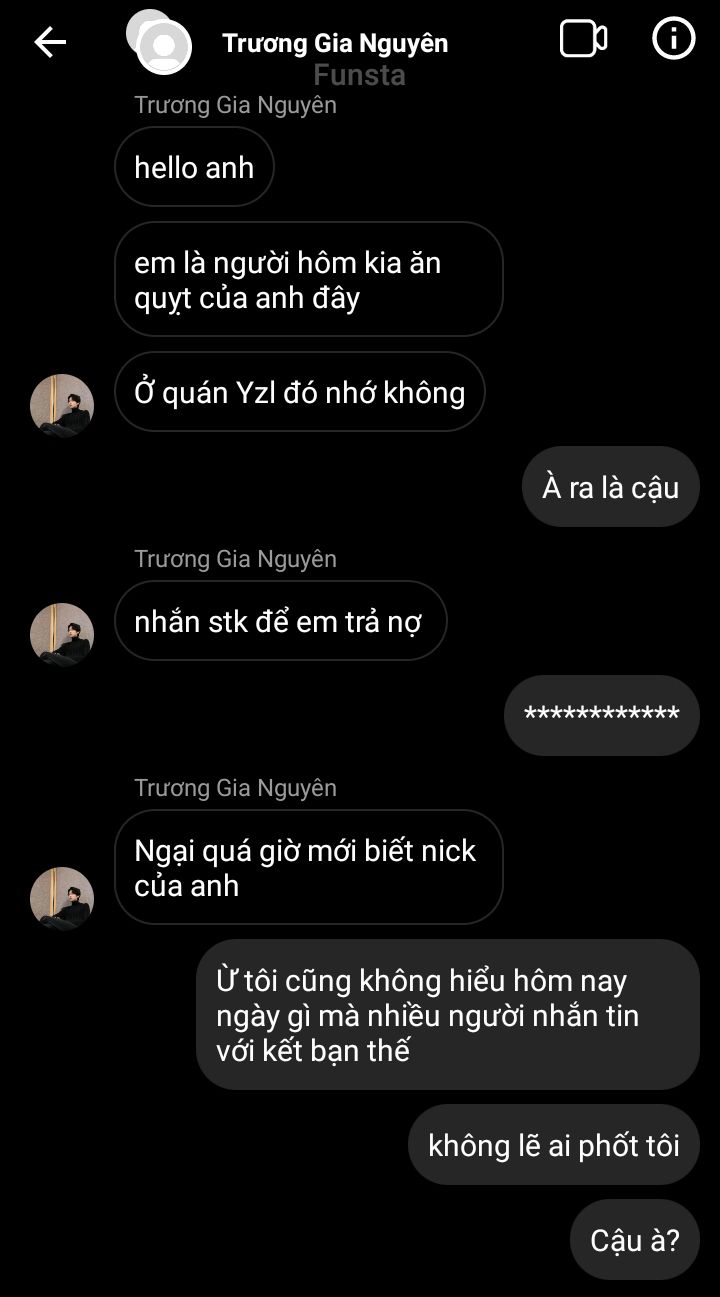The image size is (720, 1297).
Task: Go back from this chat
Action: (50, 41)
